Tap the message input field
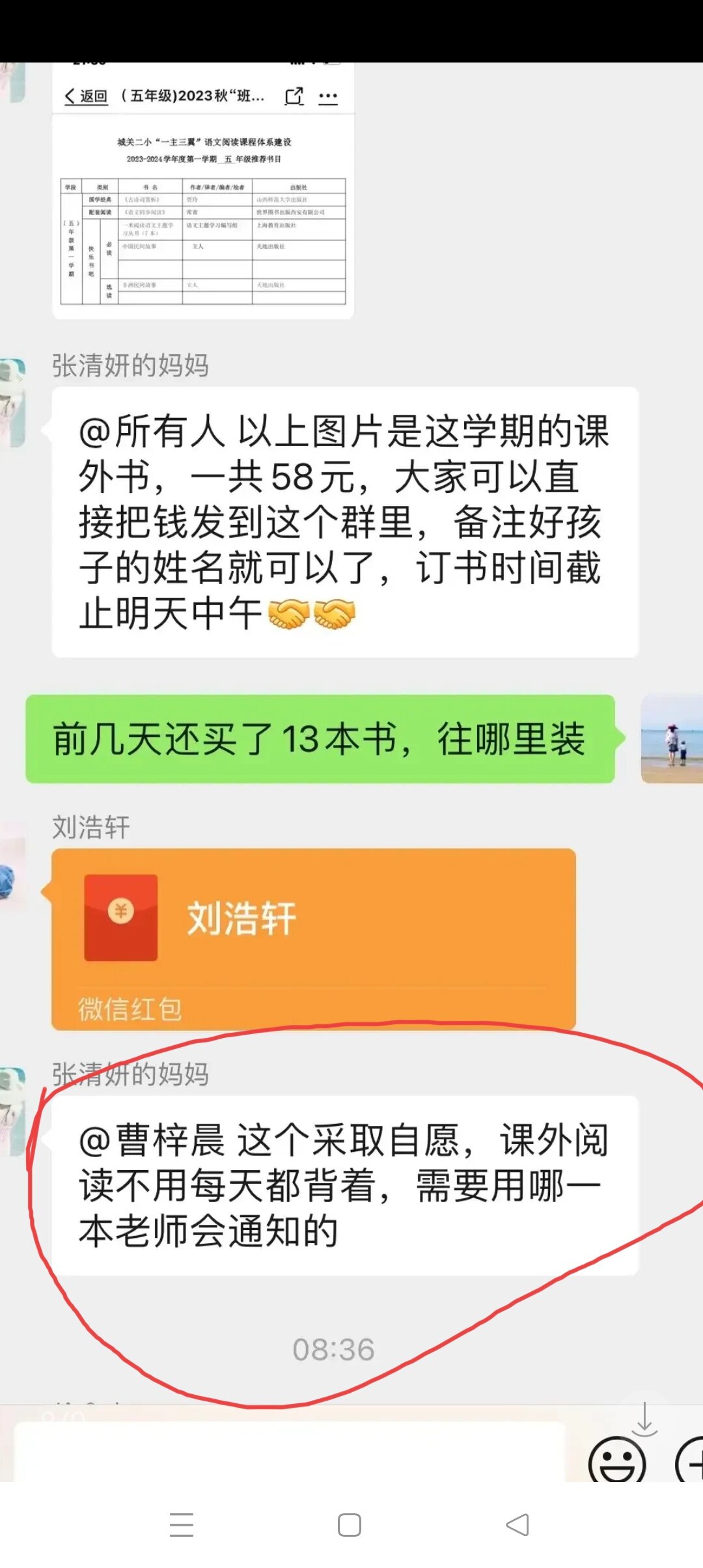 click(x=289, y=1453)
